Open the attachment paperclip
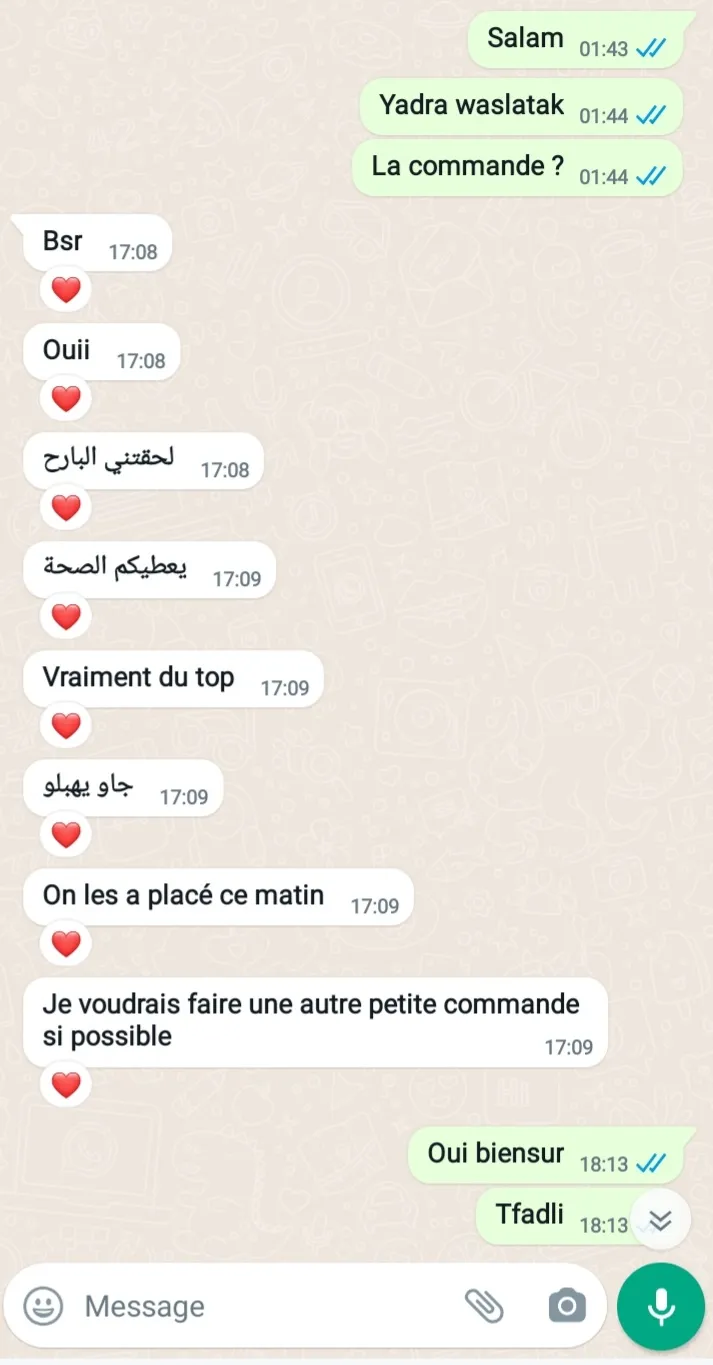Viewport: 713px width, 1365px height. click(484, 1306)
